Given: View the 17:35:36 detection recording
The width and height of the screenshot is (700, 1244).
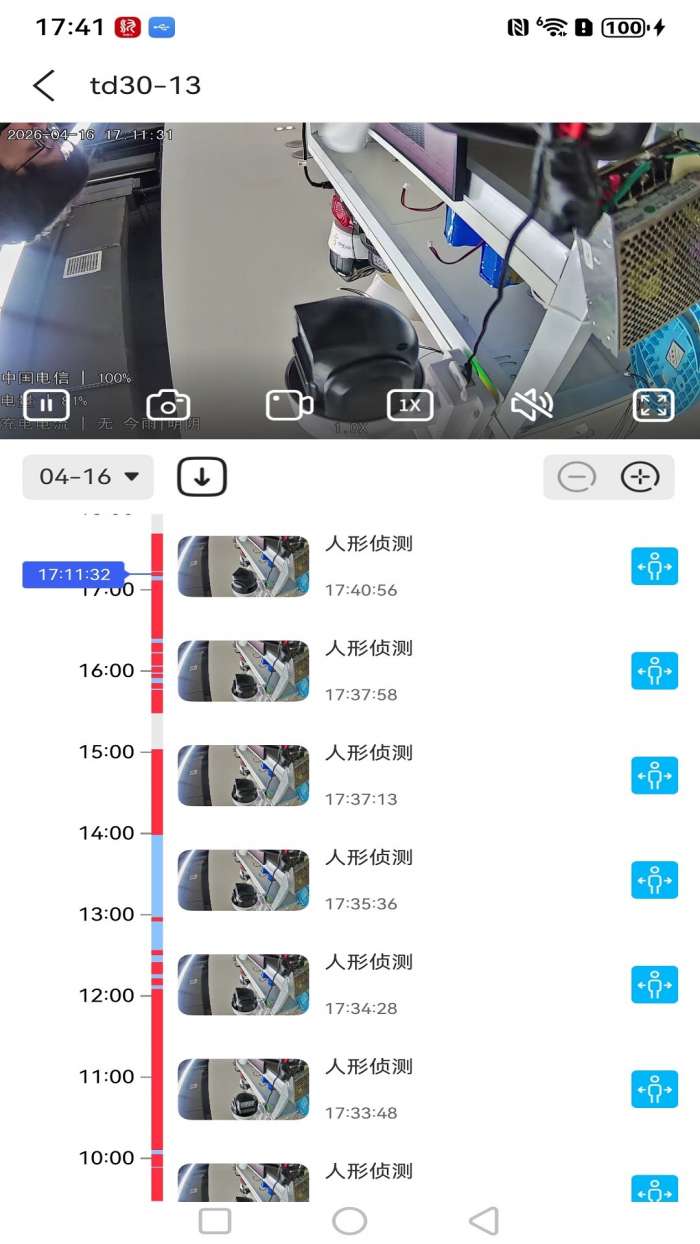Looking at the screenshot, I should pos(243,880).
